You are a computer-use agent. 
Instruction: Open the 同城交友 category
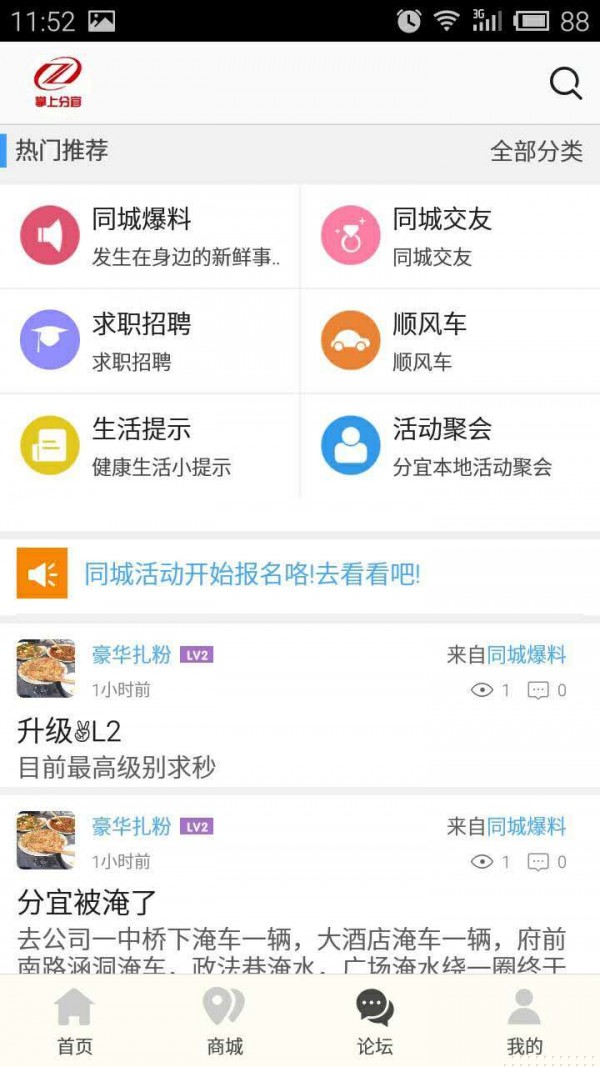pos(450,236)
